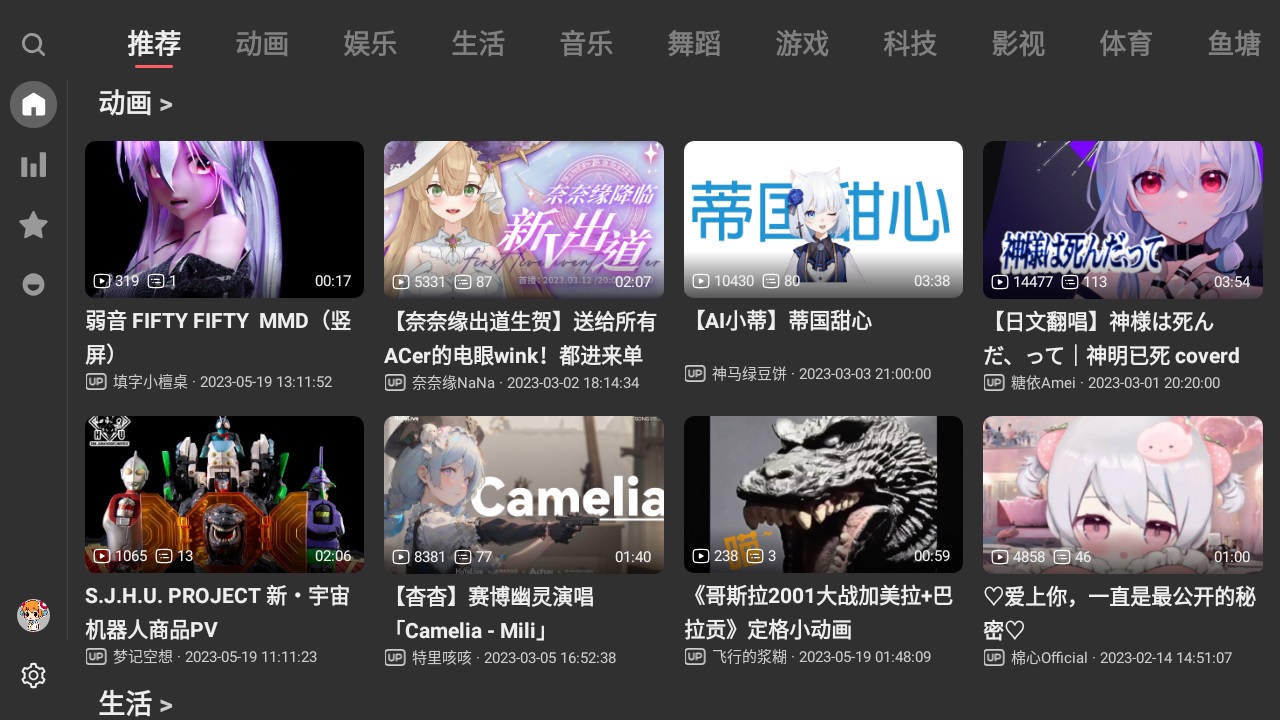Switch to the 游戏 tab

pos(802,44)
